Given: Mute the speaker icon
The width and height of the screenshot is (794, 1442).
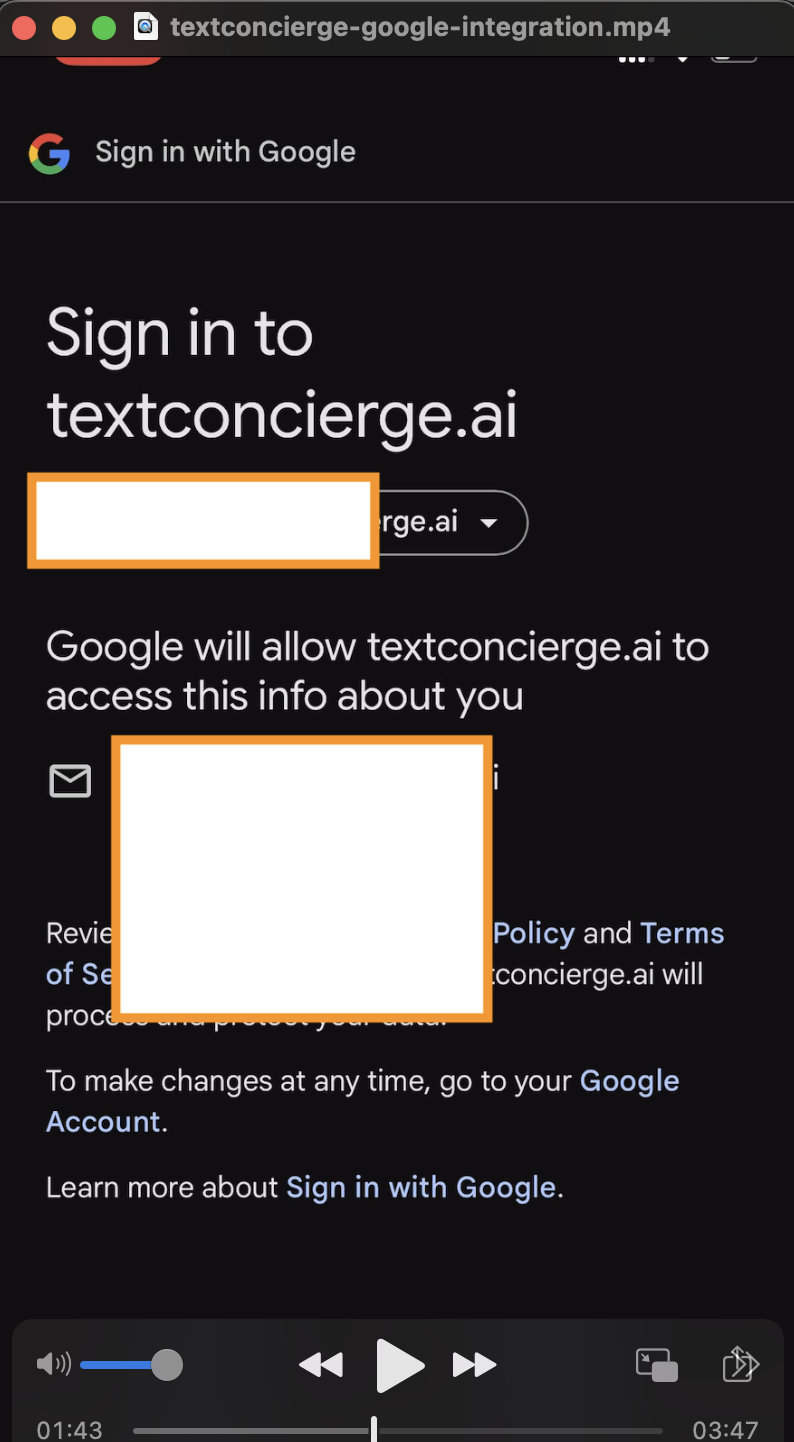Looking at the screenshot, I should [x=53, y=1365].
